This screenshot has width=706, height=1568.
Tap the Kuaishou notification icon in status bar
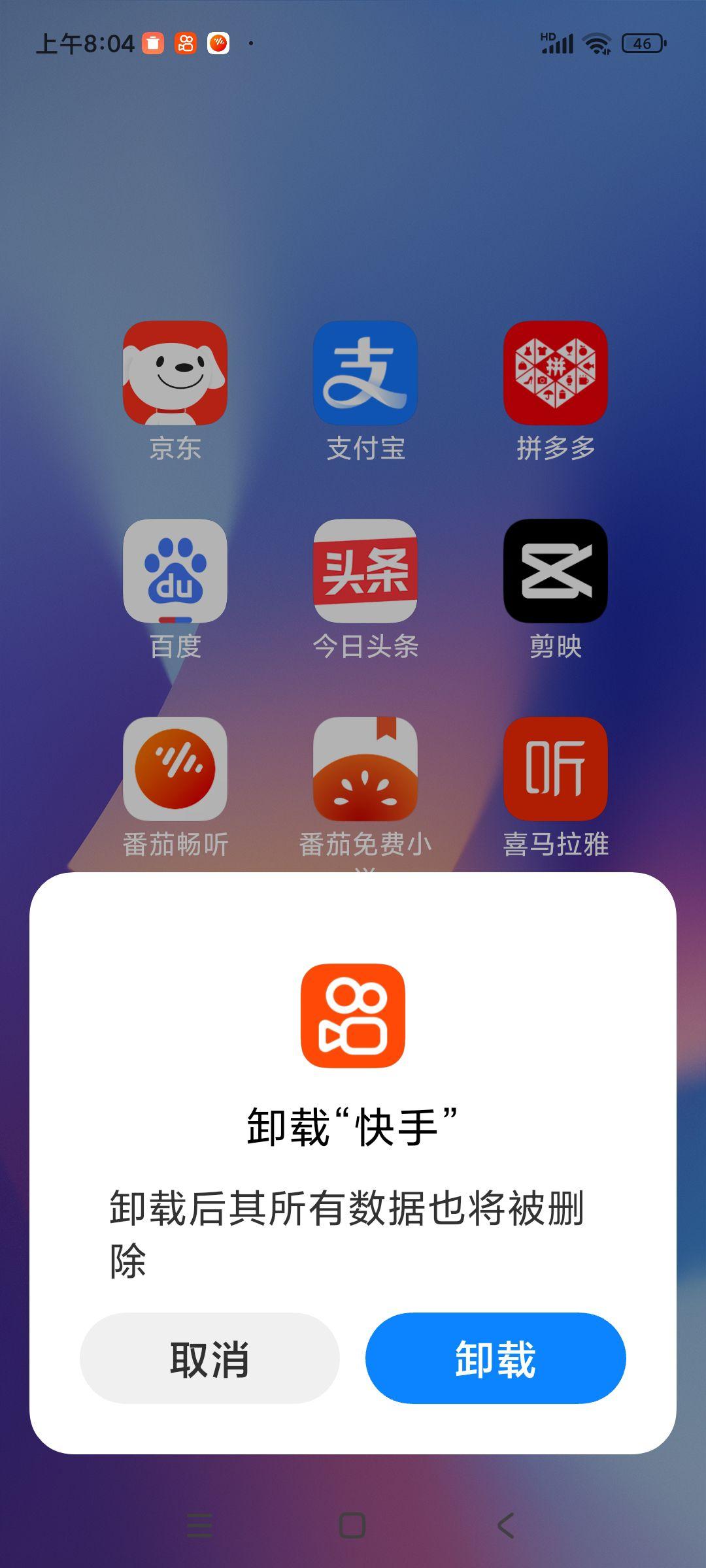(185, 44)
